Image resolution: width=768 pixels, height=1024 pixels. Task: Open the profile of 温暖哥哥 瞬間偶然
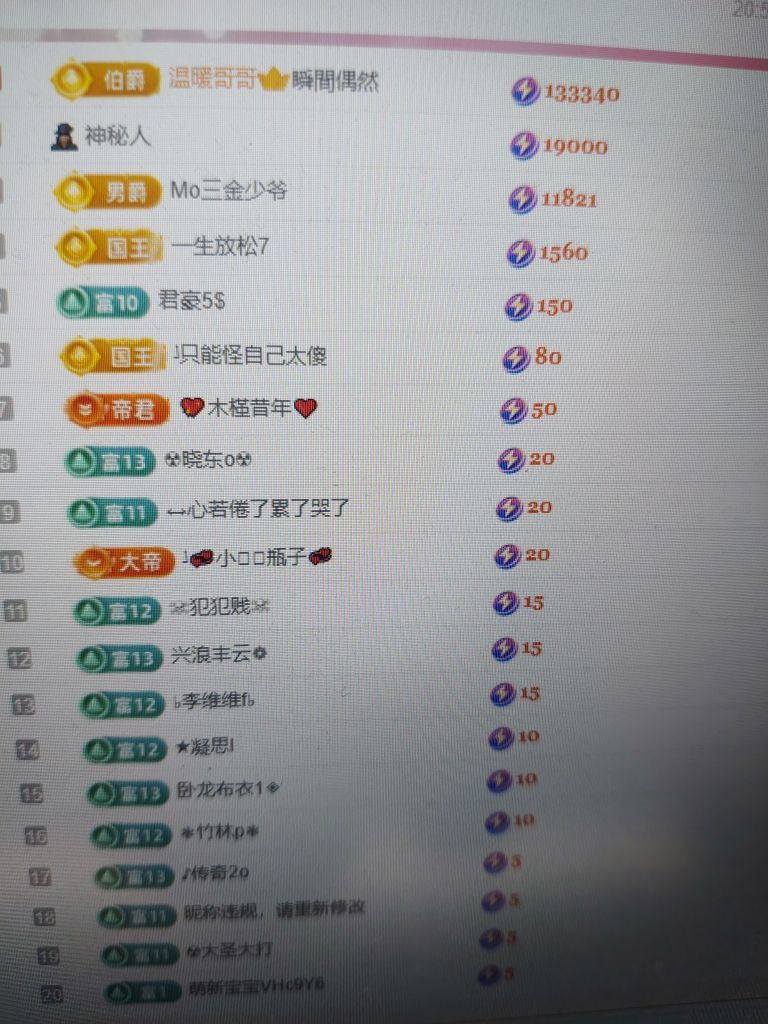coord(273,81)
